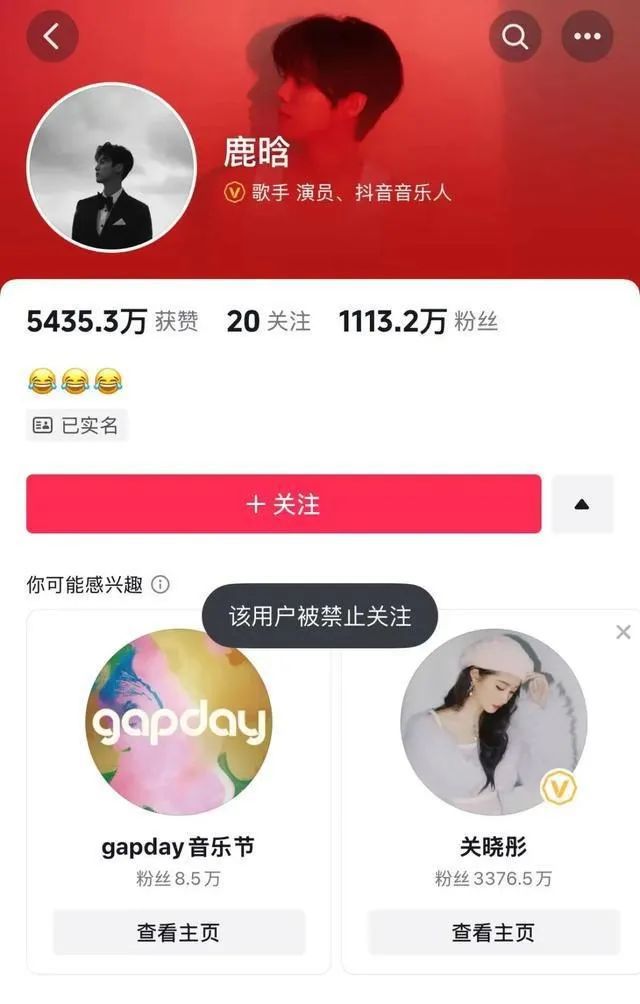640x1004 pixels.
Task: Open 关晓彤's profile picture
Action: coord(493,721)
